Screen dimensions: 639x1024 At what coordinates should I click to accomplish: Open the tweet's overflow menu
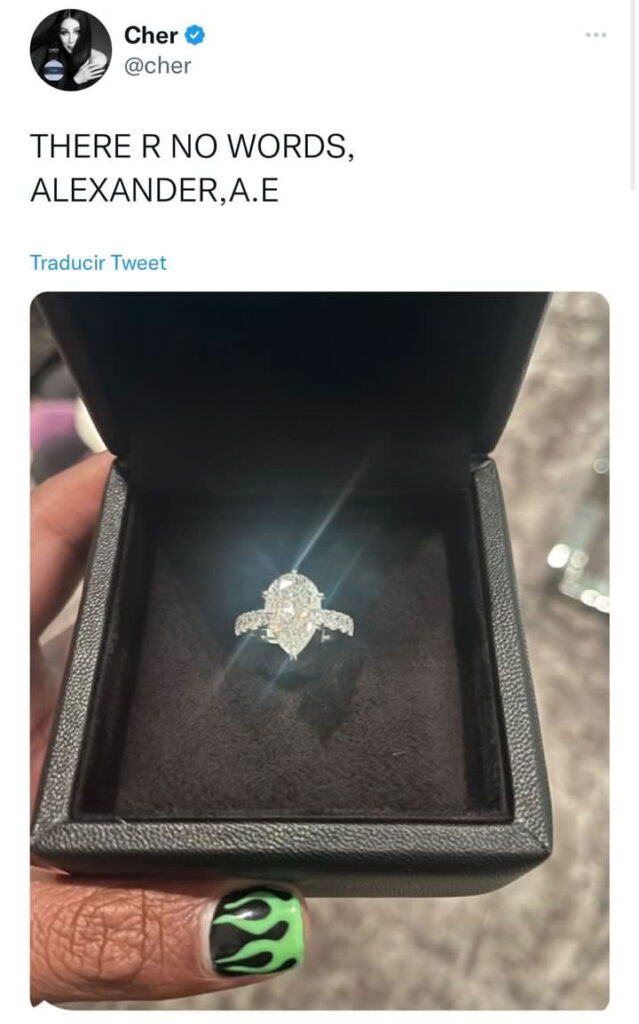(x=597, y=35)
